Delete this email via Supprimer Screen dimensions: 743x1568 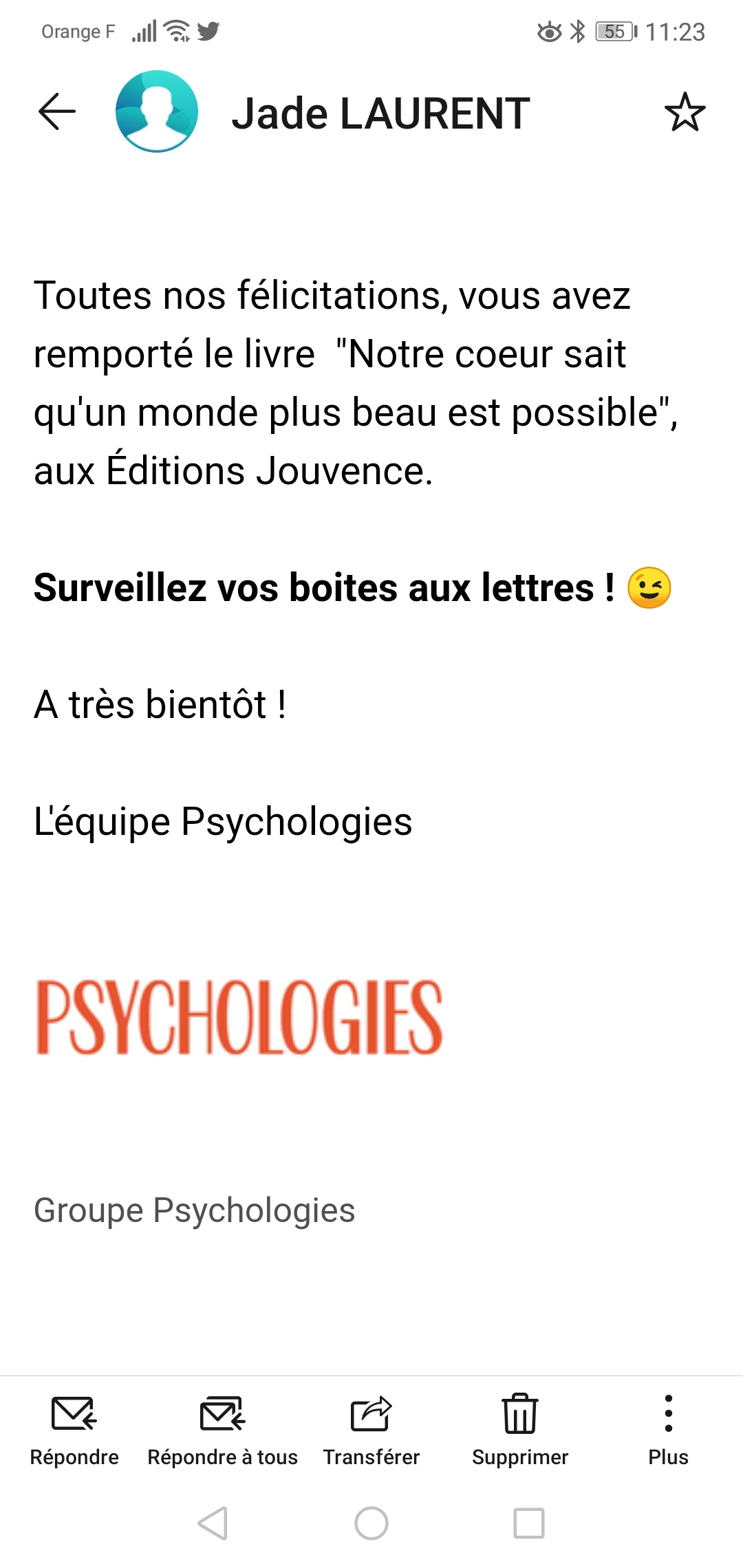520,1428
